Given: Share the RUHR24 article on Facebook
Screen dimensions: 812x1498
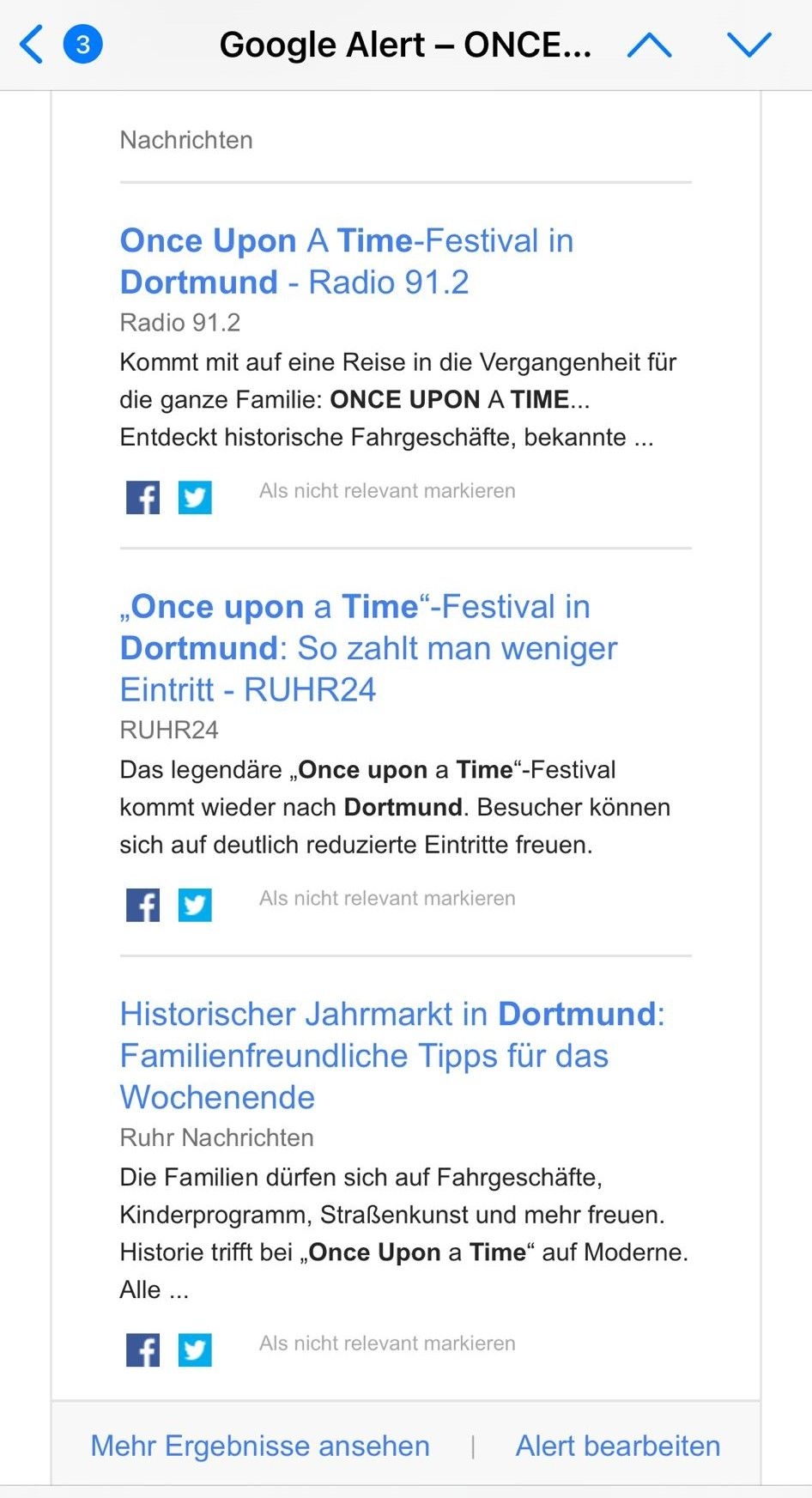Looking at the screenshot, I should coord(143,905).
